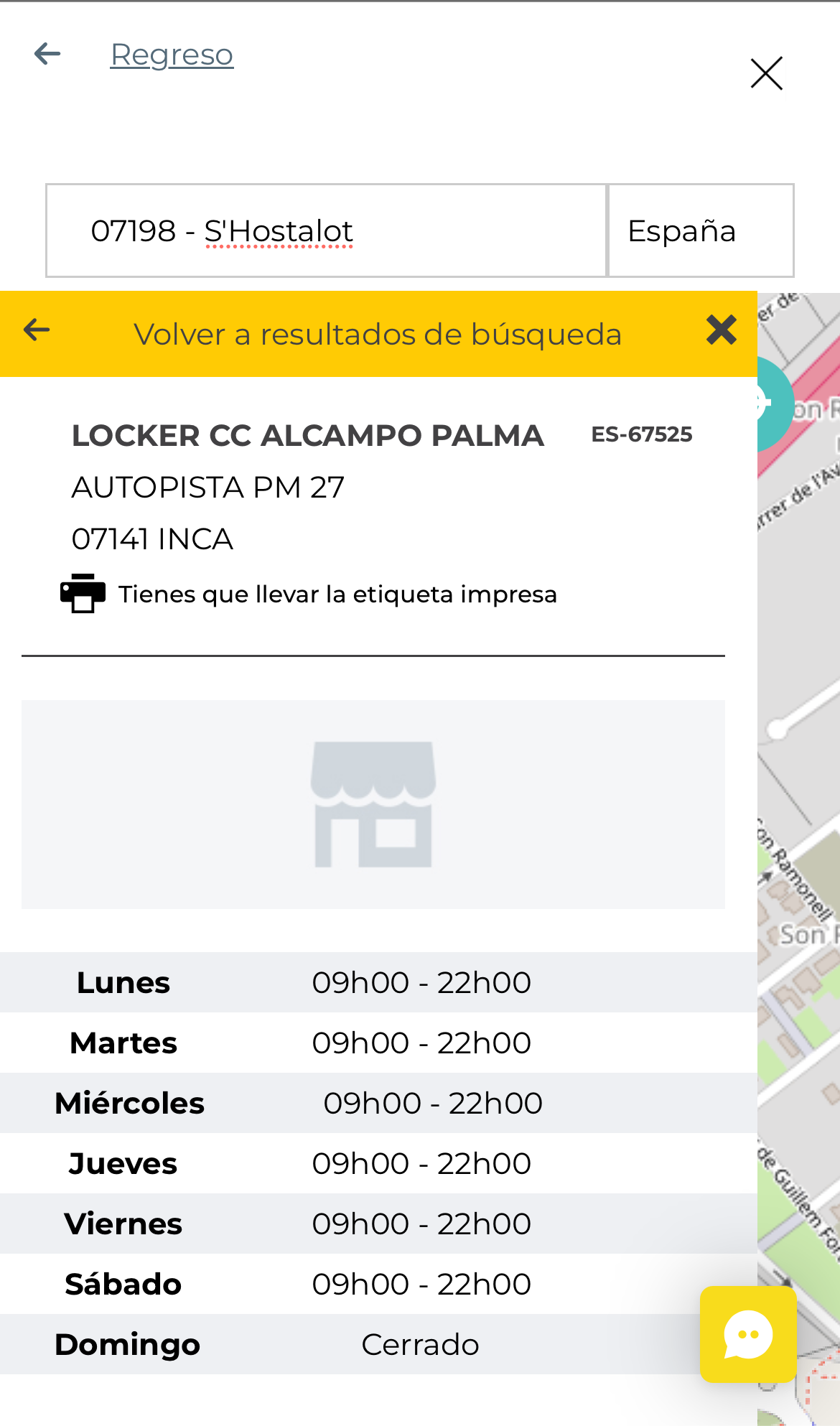Screen dimensions: 840x1426
Task: Tap the back arrow at top left
Action: (47, 54)
